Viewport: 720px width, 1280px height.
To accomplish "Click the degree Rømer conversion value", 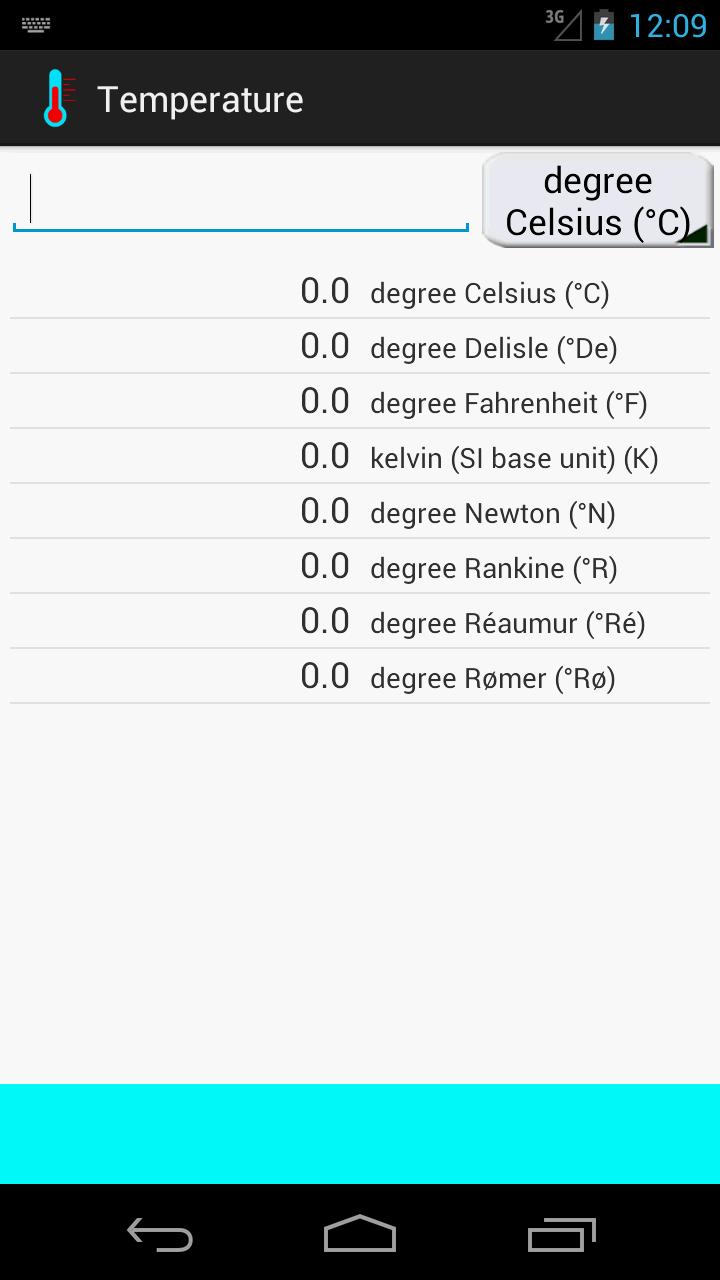I will click(325, 675).
